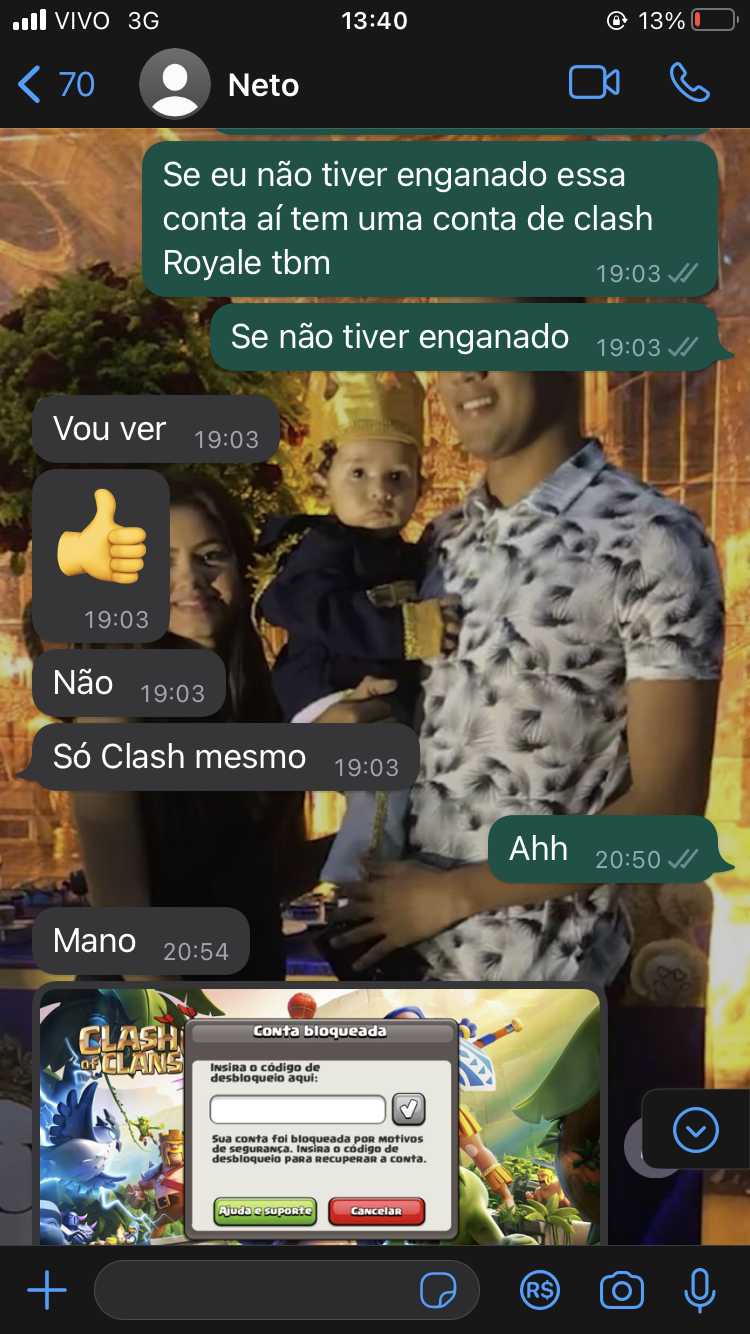This screenshot has width=750, height=1334.
Task: Open the sticker picker
Action: pos(438,1291)
